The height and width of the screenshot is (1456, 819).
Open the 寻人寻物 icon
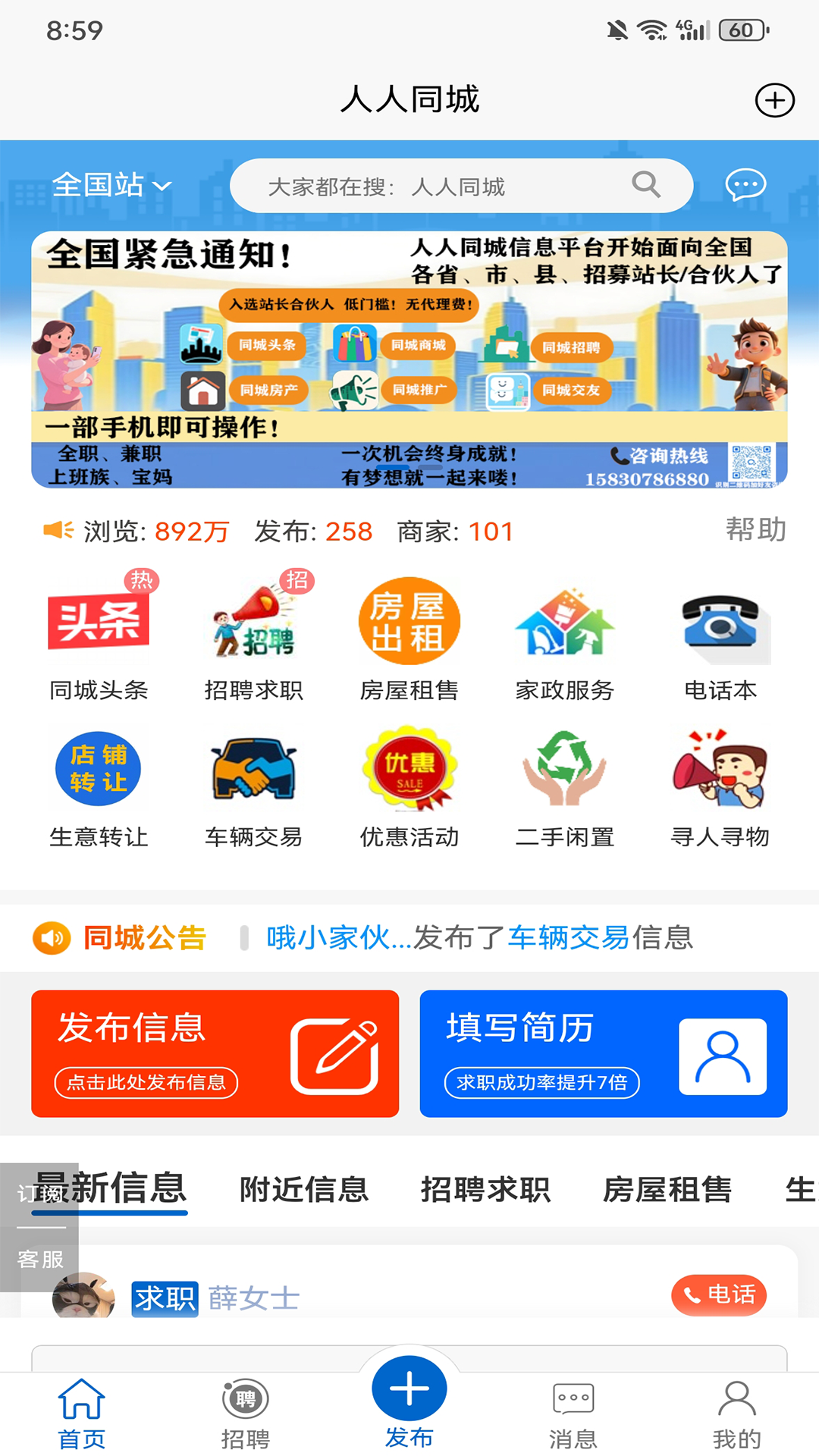pyautogui.click(x=718, y=768)
